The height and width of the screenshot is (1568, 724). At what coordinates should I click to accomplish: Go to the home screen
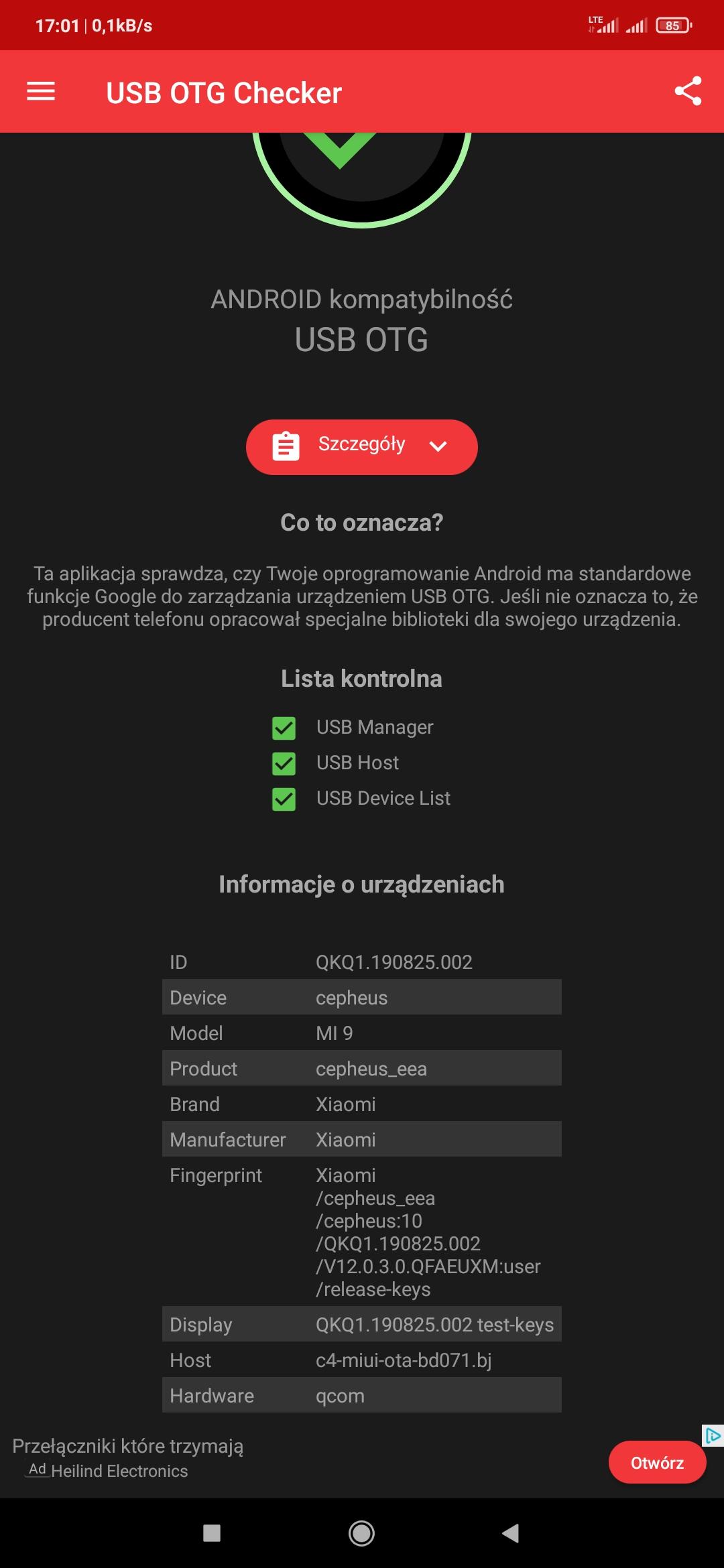(x=361, y=1533)
